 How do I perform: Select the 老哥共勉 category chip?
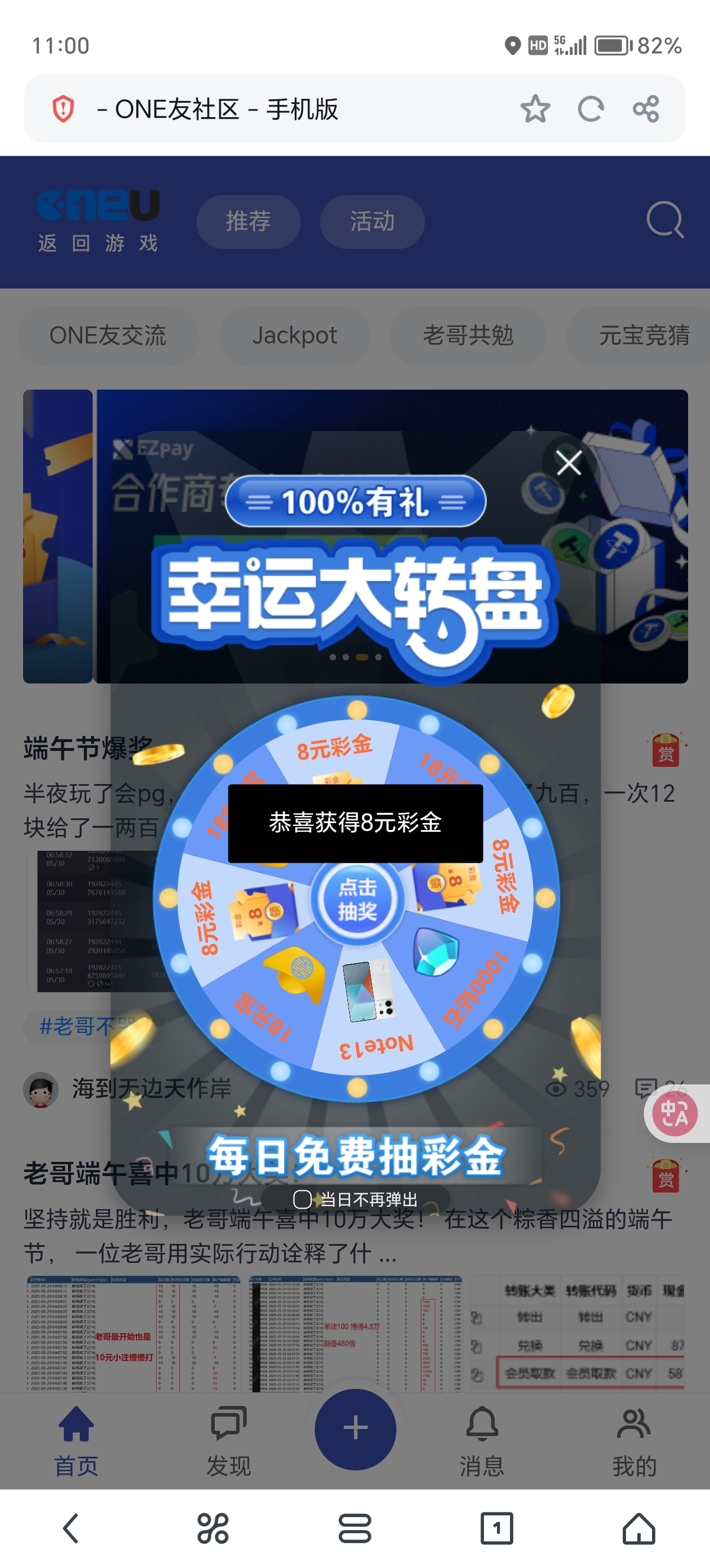[x=467, y=336]
